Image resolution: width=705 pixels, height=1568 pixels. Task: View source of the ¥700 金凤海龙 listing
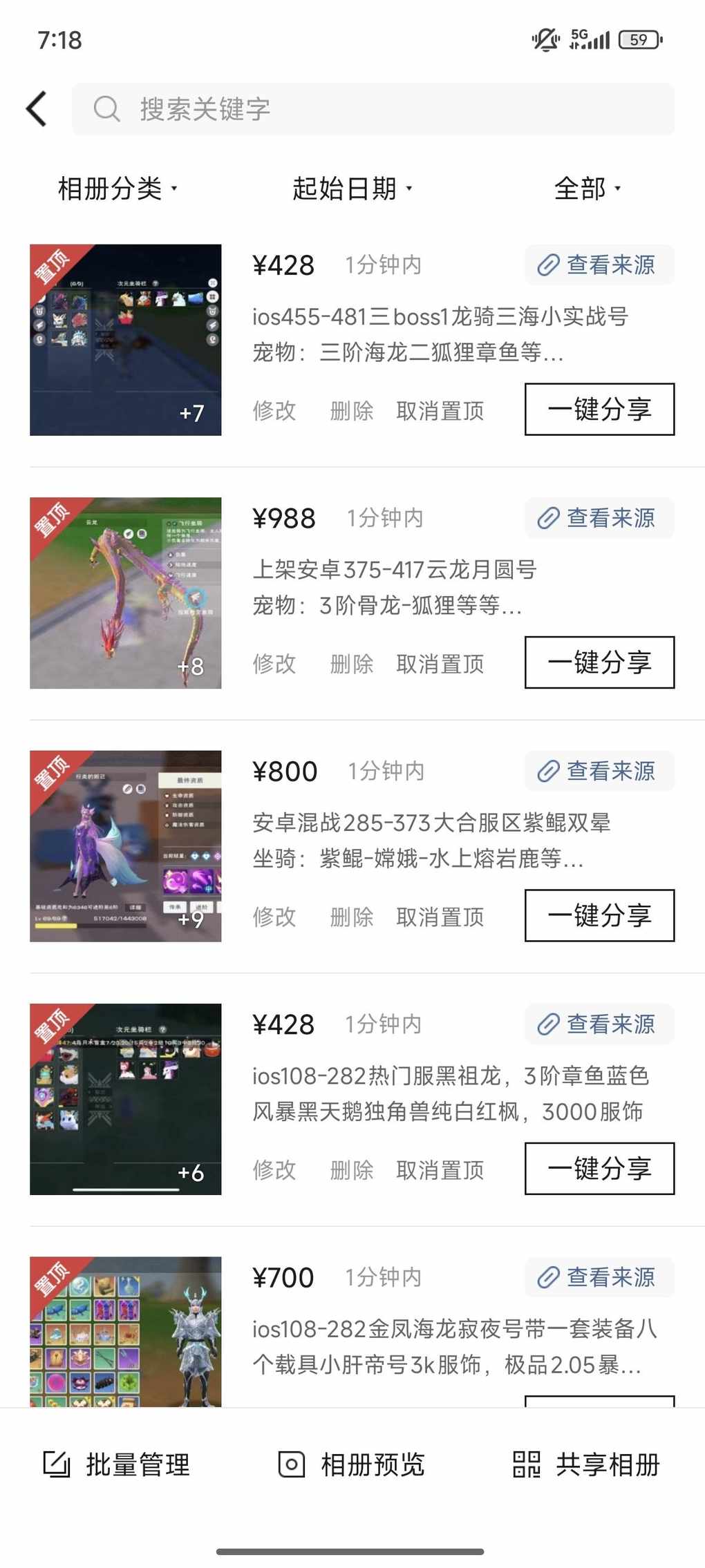(x=599, y=1277)
